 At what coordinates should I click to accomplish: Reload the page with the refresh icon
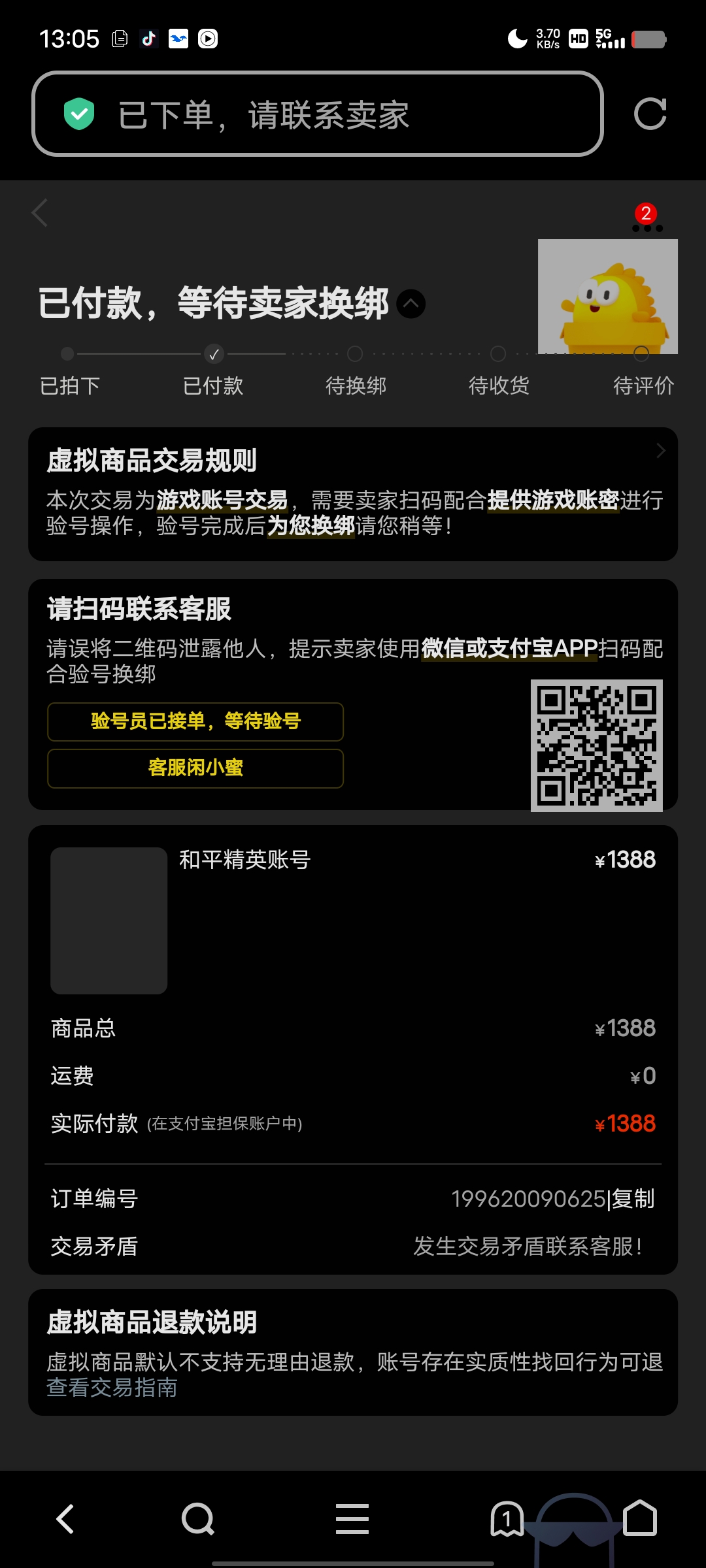(x=650, y=114)
